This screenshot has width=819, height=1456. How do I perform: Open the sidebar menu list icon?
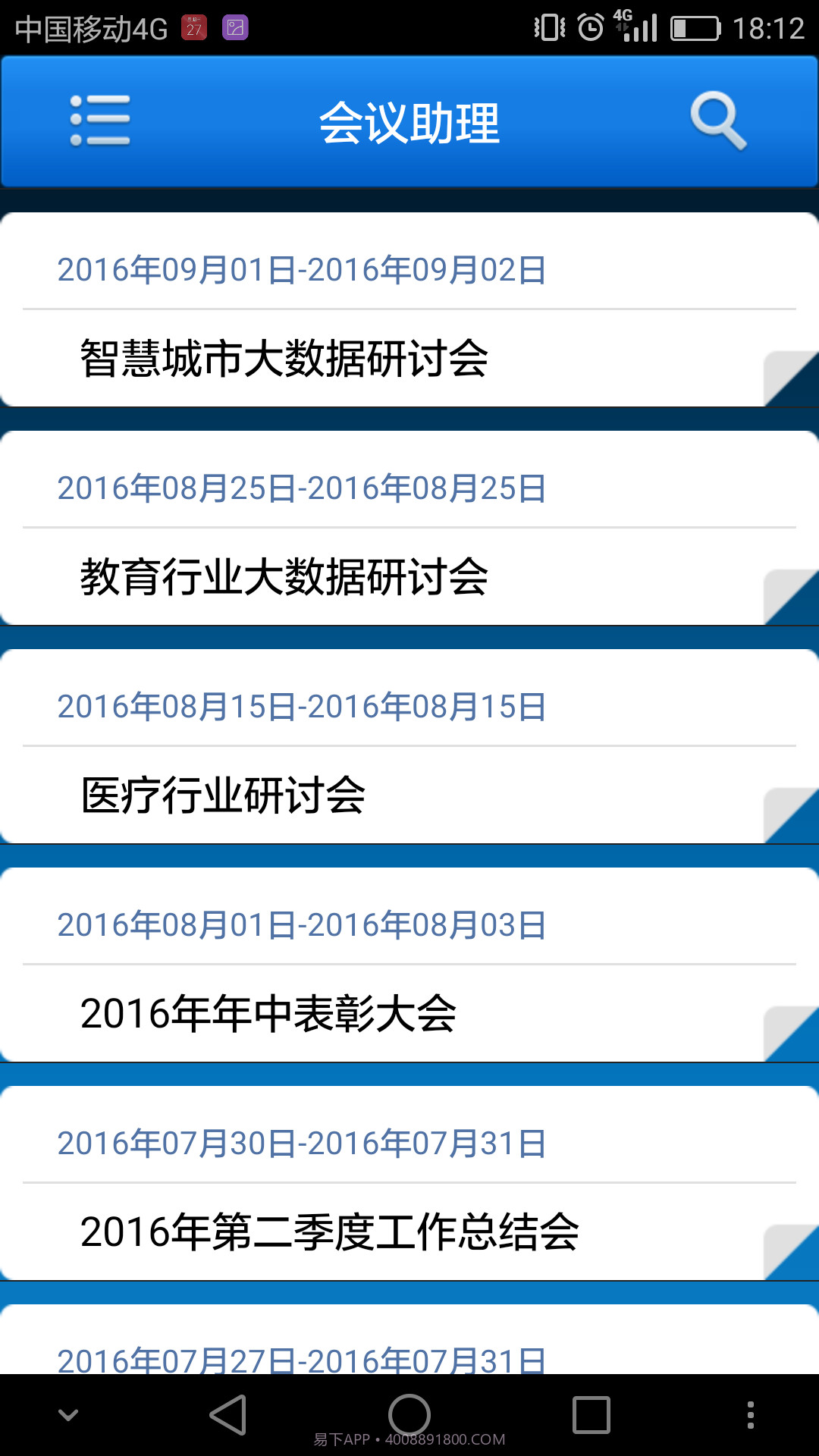click(101, 120)
